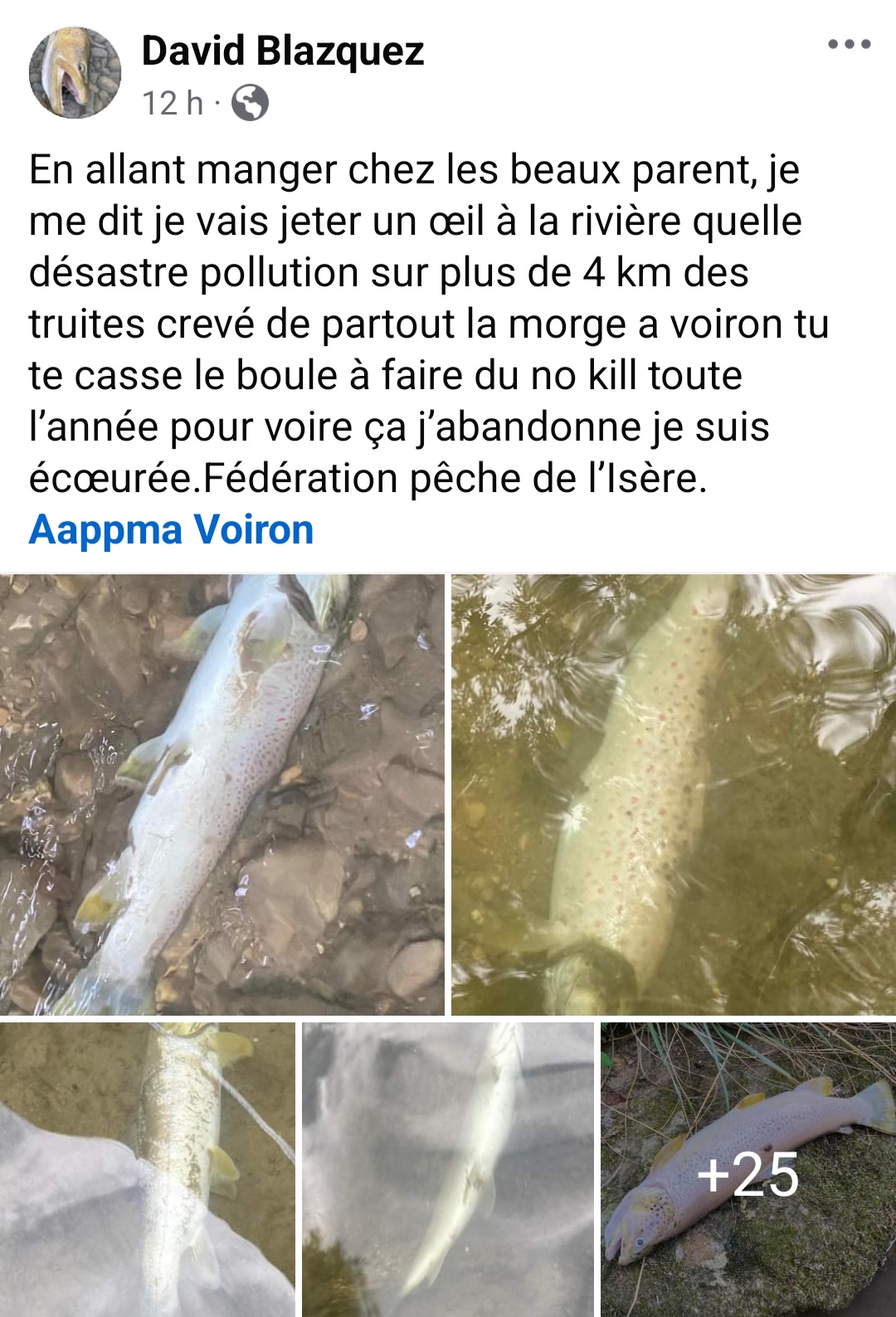Open the bottom-left fish photo
The width and height of the screenshot is (896, 1317).
(147, 1169)
